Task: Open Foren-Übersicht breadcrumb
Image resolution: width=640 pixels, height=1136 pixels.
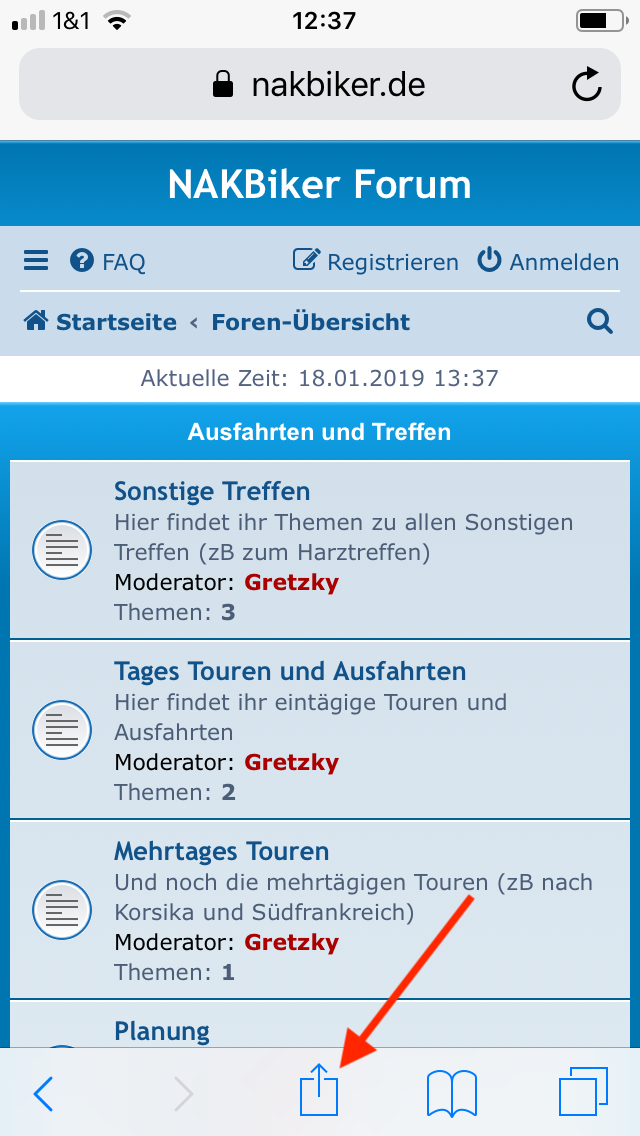Action: coord(310,322)
